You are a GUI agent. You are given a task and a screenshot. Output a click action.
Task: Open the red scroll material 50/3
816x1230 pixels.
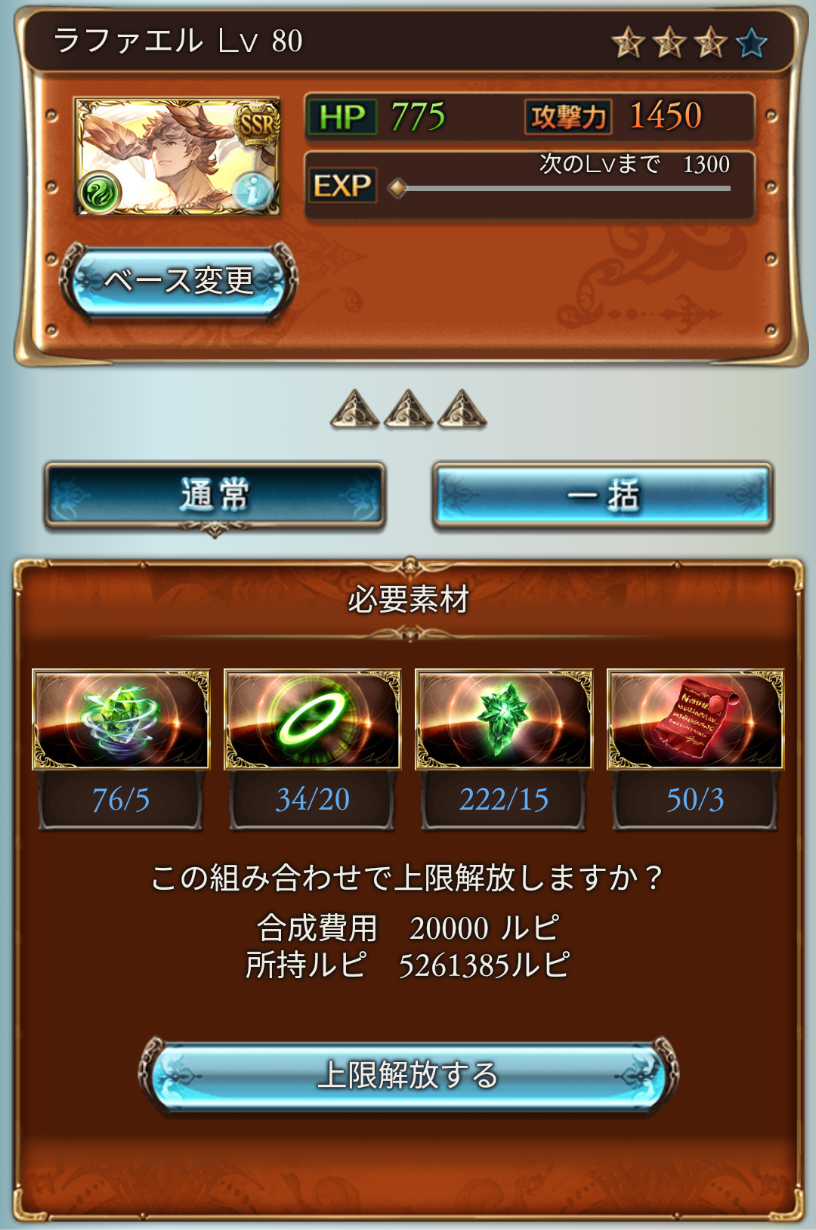pos(695,720)
